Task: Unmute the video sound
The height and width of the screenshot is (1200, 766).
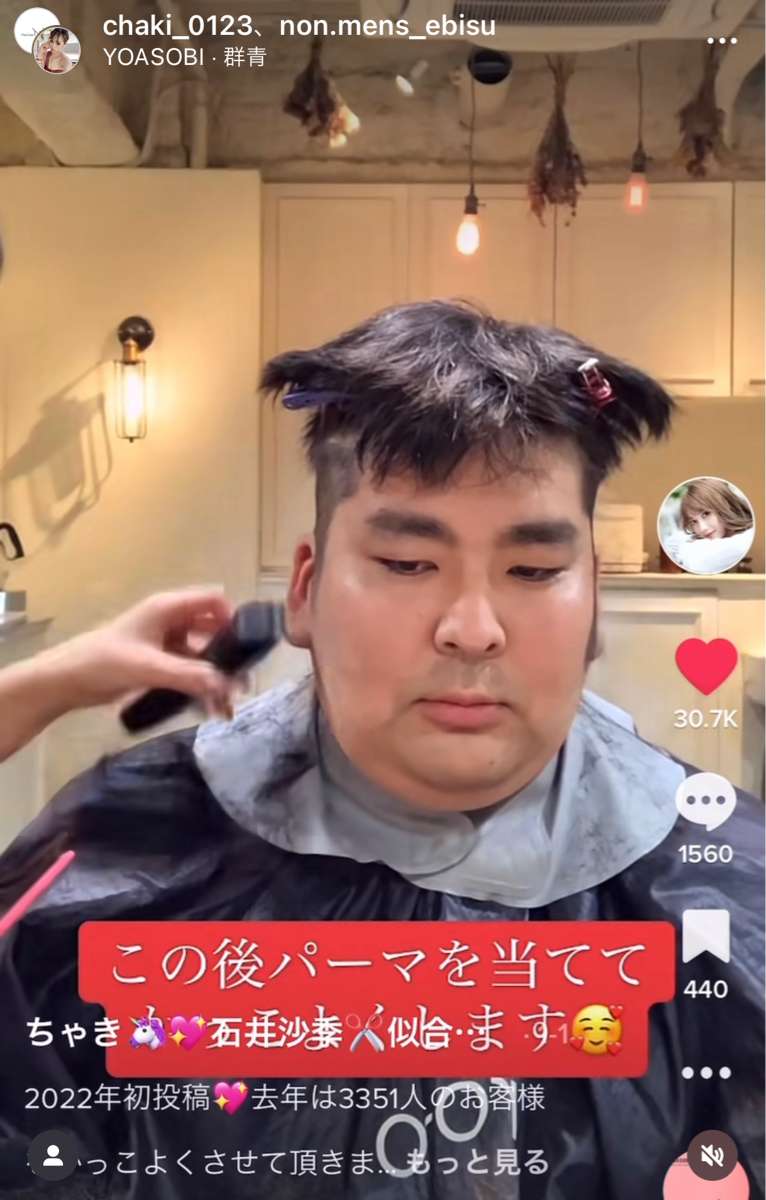Action: pyautogui.click(x=712, y=1155)
